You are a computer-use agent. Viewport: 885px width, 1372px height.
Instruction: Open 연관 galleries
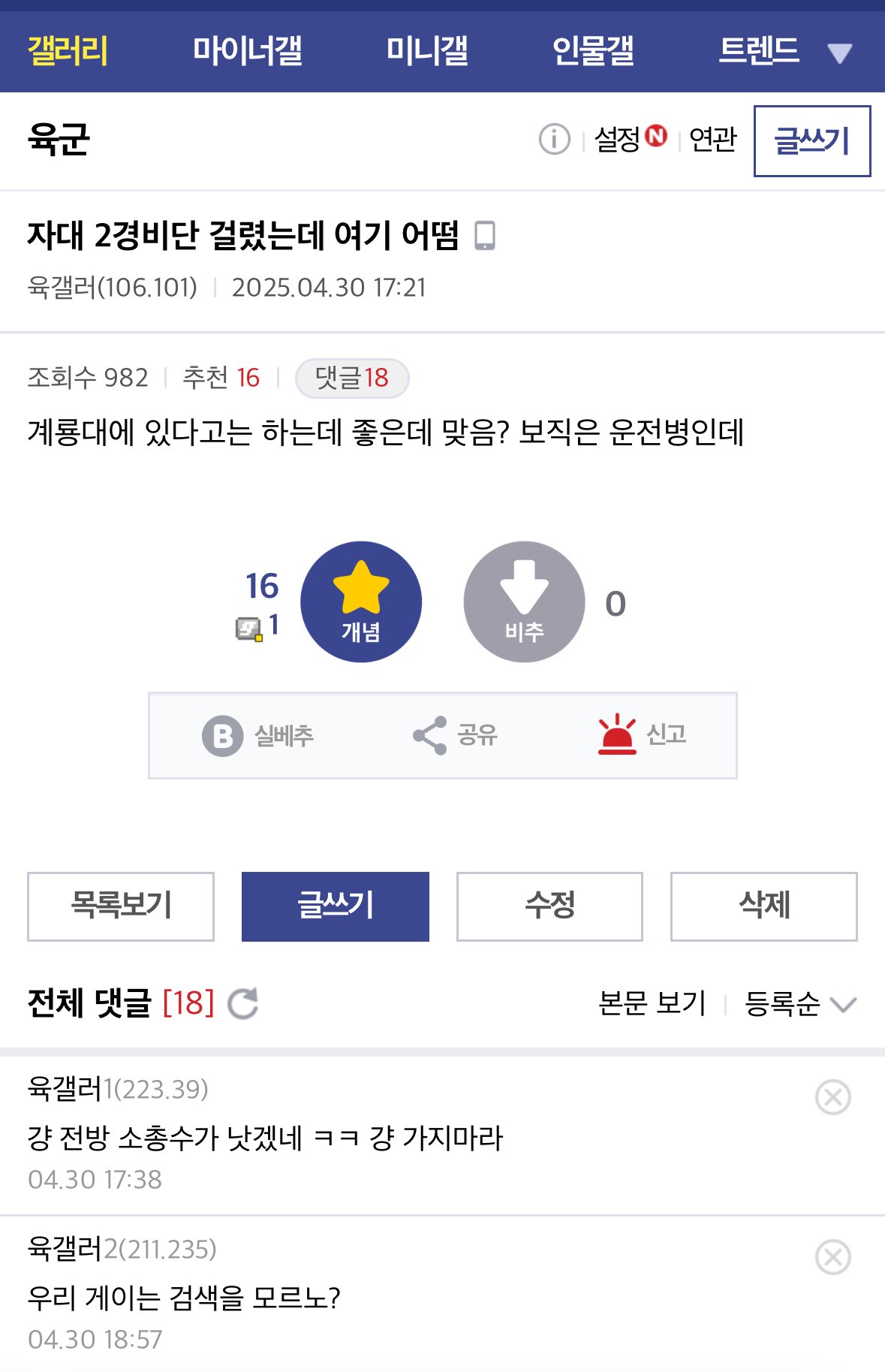pos(712,140)
